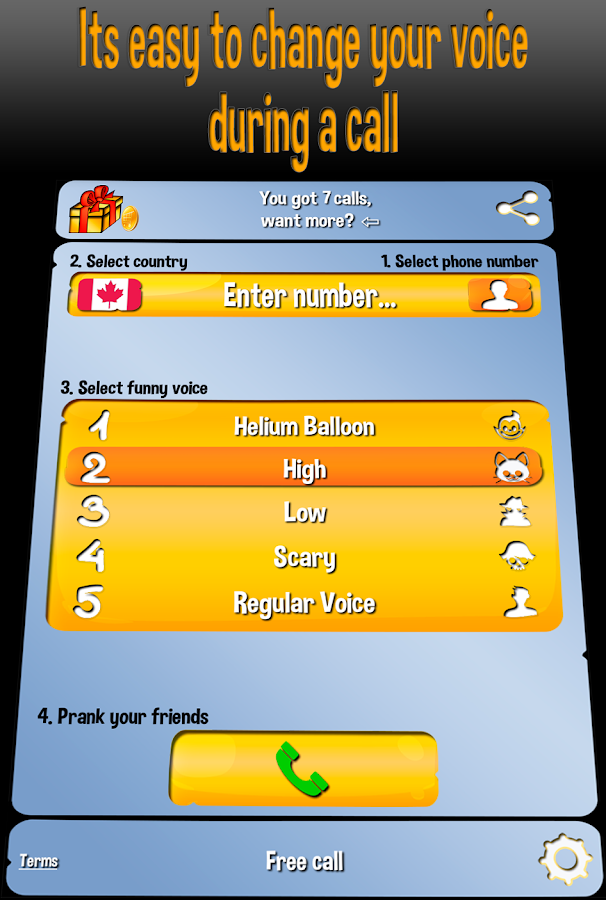Open the Terms link

[39, 861]
